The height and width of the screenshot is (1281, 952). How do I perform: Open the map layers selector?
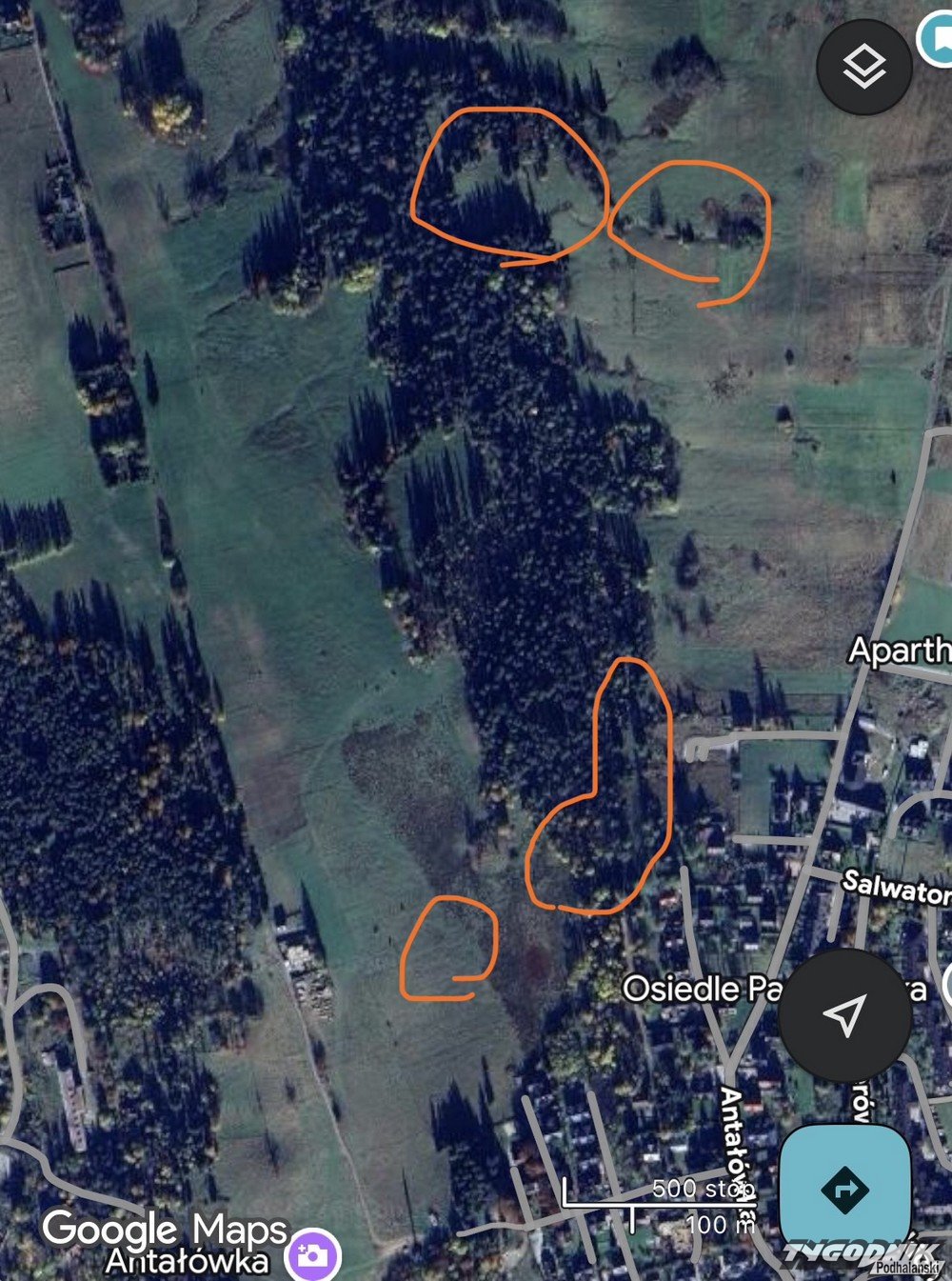click(864, 66)
